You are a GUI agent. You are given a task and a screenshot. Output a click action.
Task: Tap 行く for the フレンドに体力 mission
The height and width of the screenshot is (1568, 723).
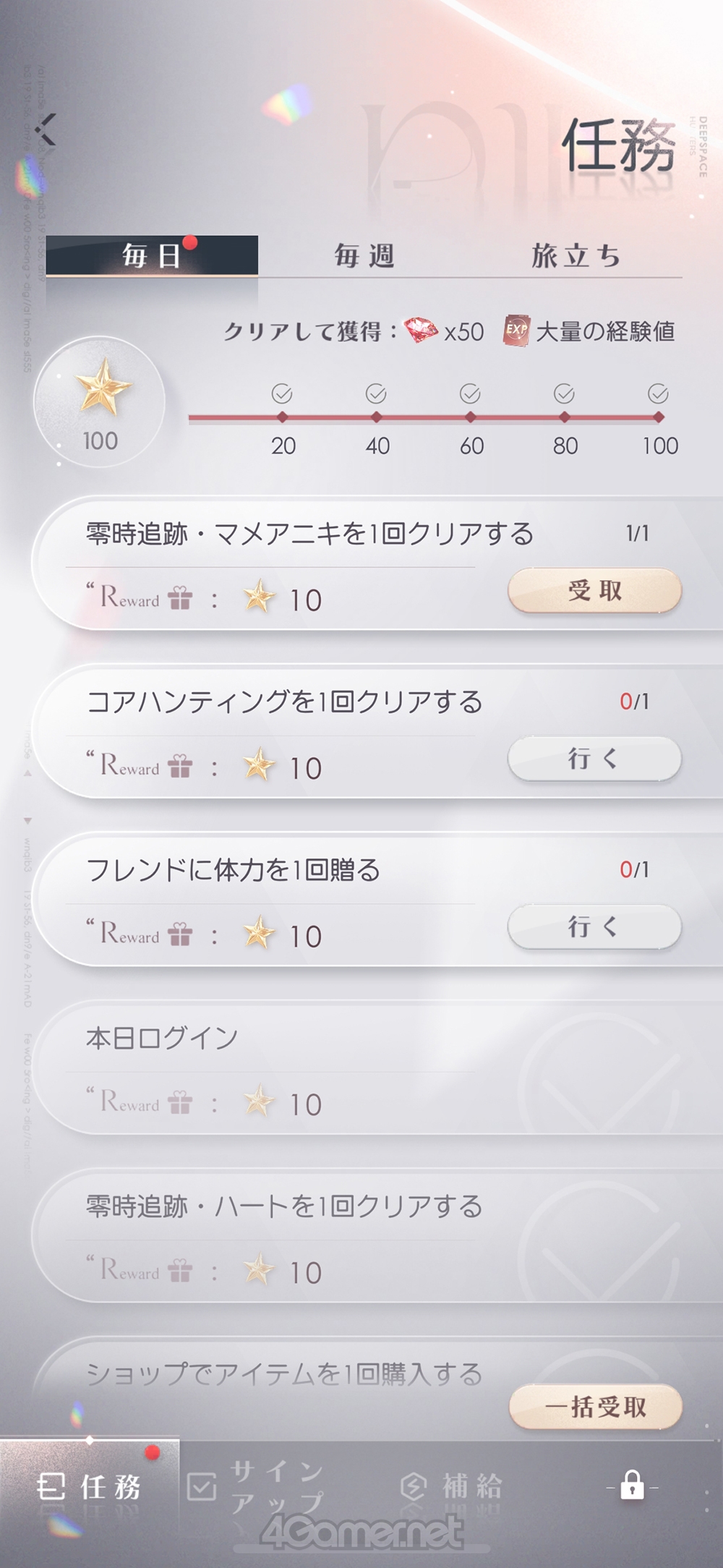tap(594, 926)
